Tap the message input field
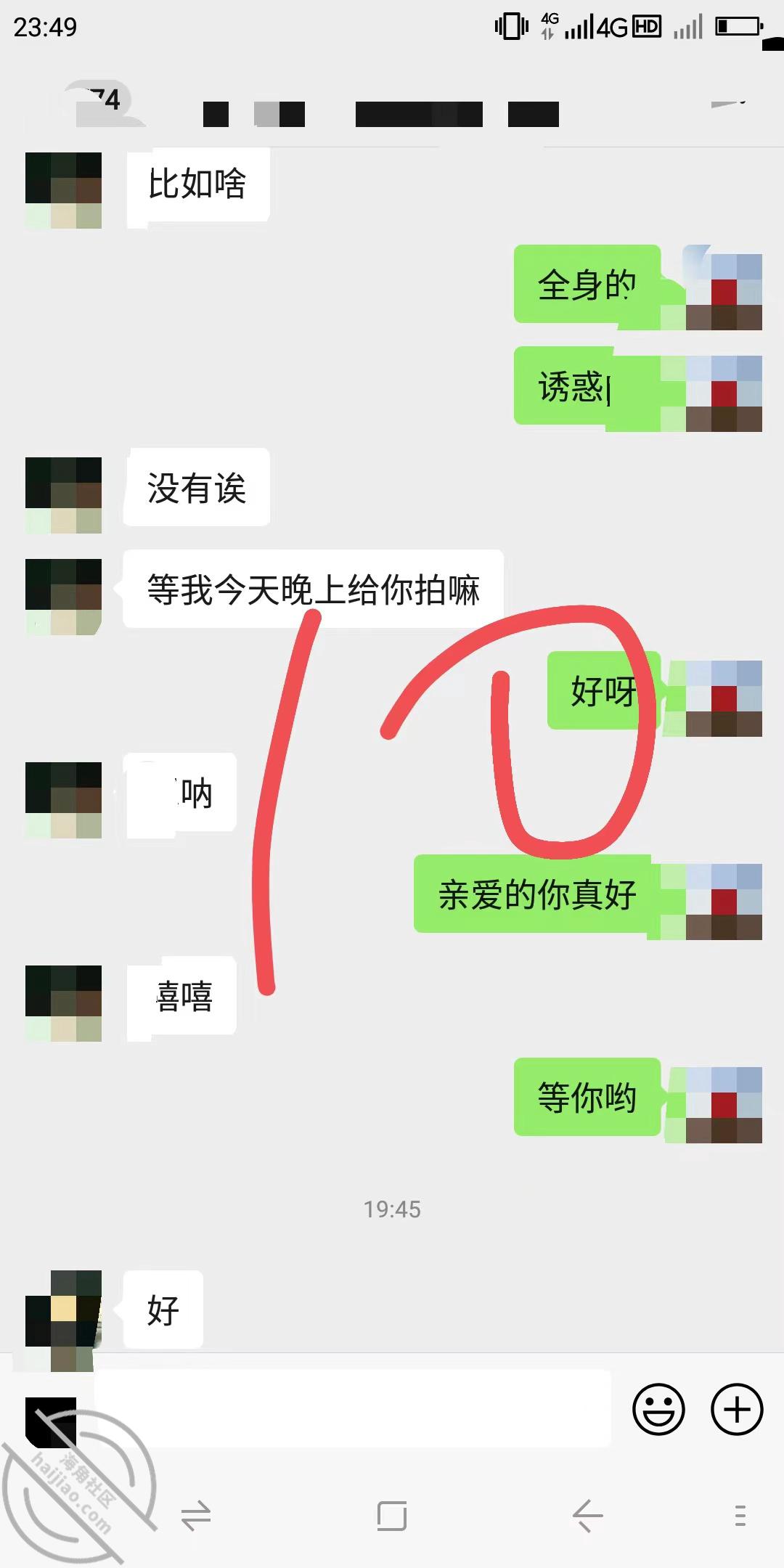 pos(353,1409)
